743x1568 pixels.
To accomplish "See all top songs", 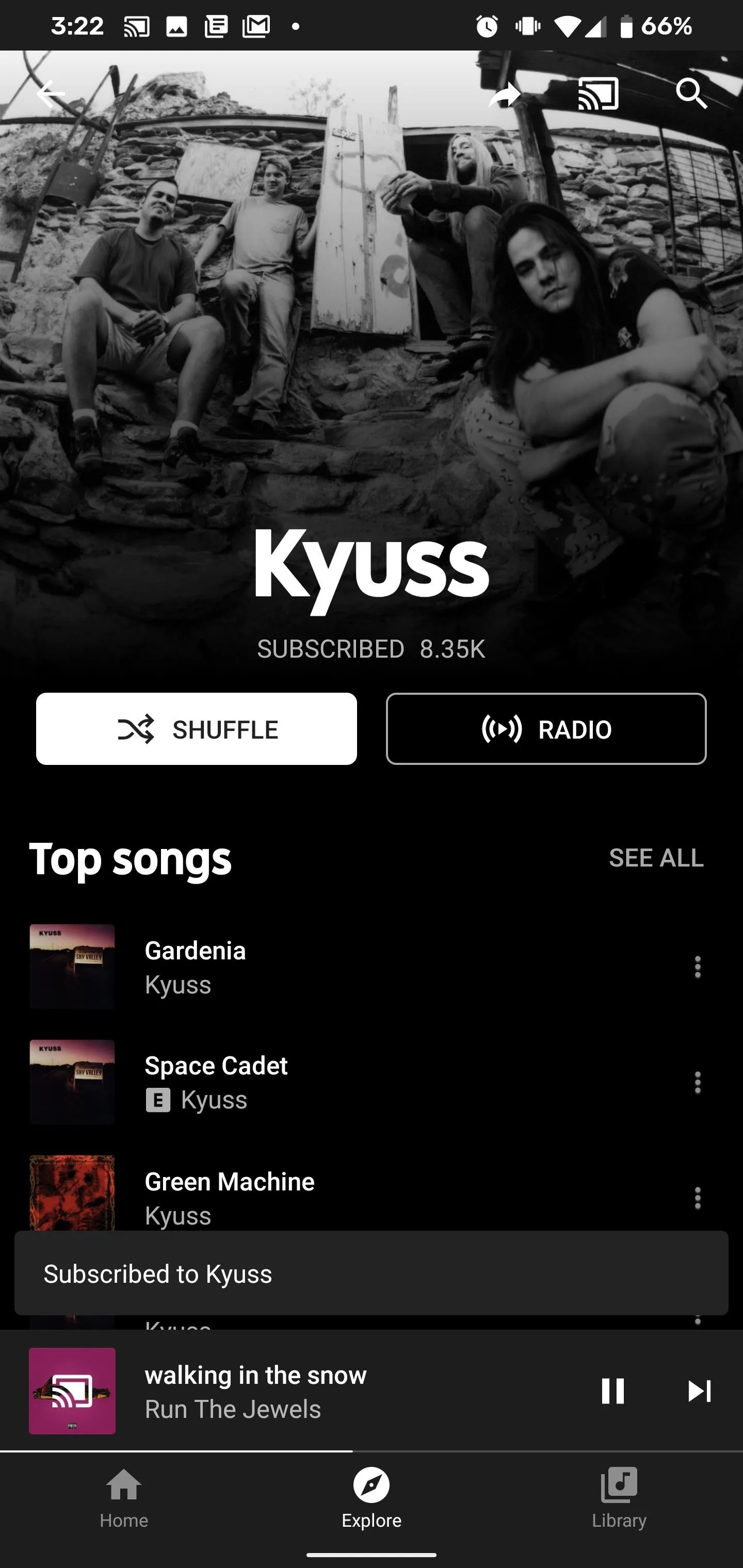I will pyautogui.click(x=656, y=858).
